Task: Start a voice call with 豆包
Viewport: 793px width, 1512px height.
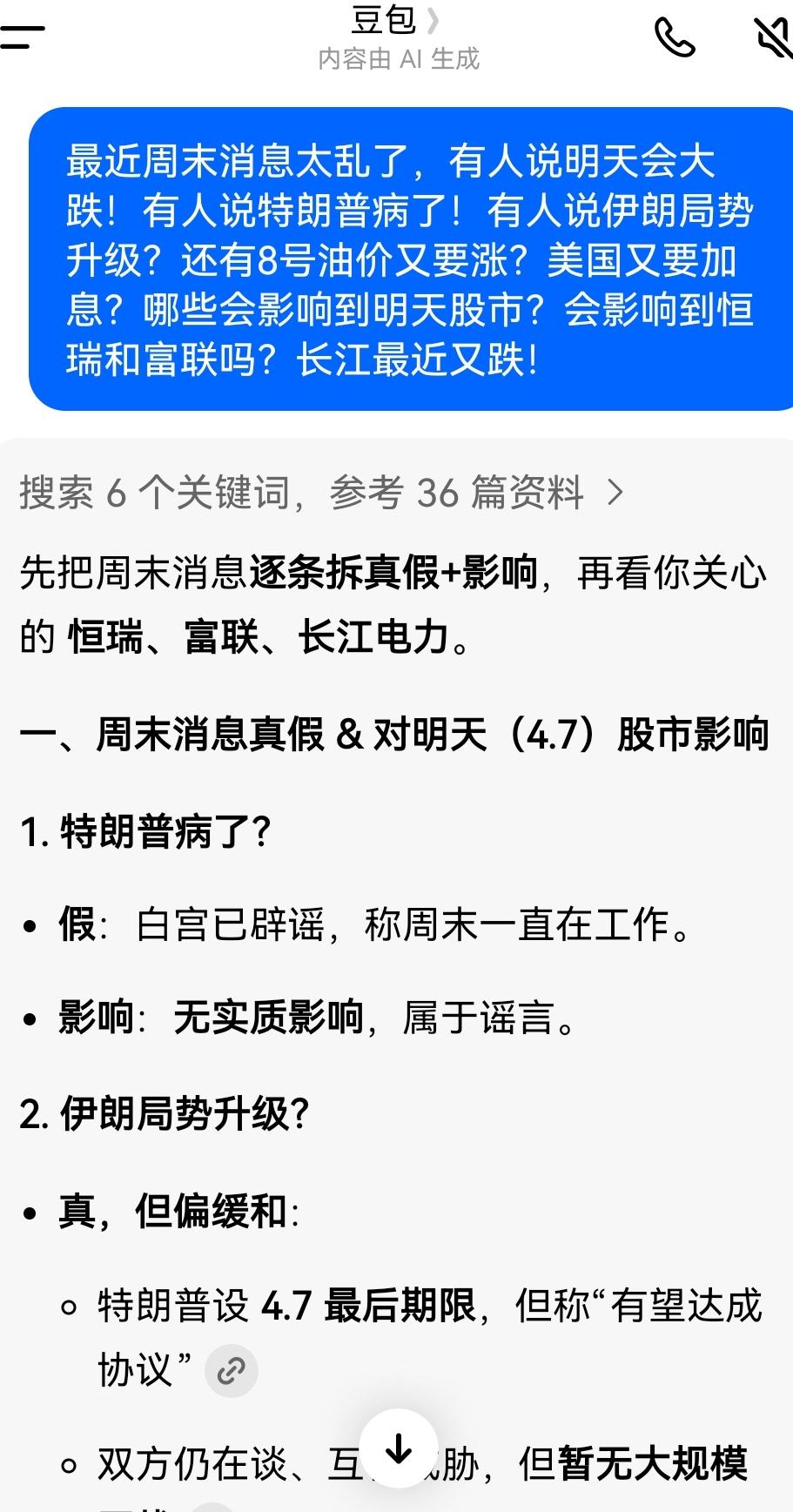Action: [675, 38]
